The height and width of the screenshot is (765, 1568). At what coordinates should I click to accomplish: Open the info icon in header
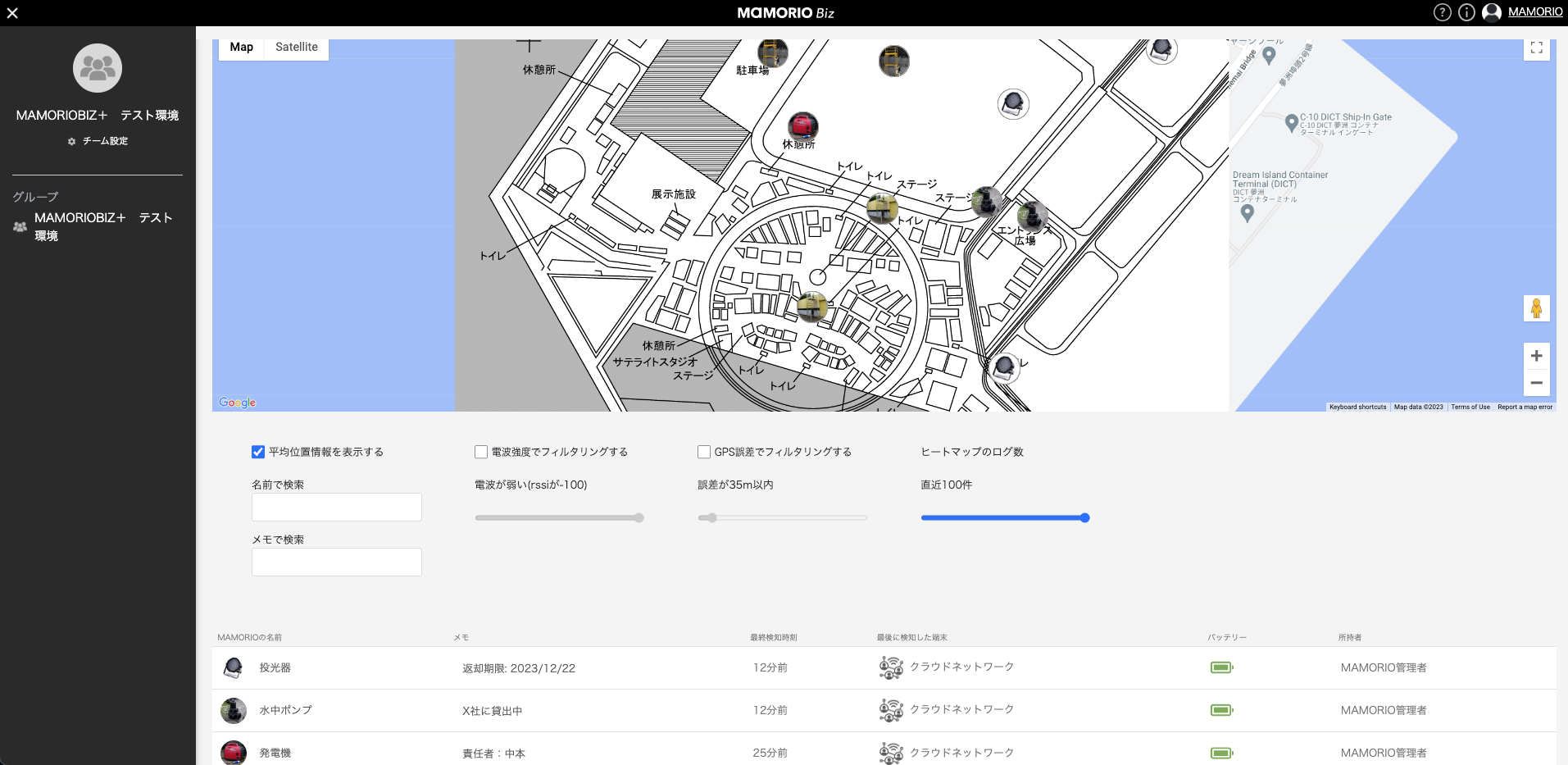[x=1466, y=12]
